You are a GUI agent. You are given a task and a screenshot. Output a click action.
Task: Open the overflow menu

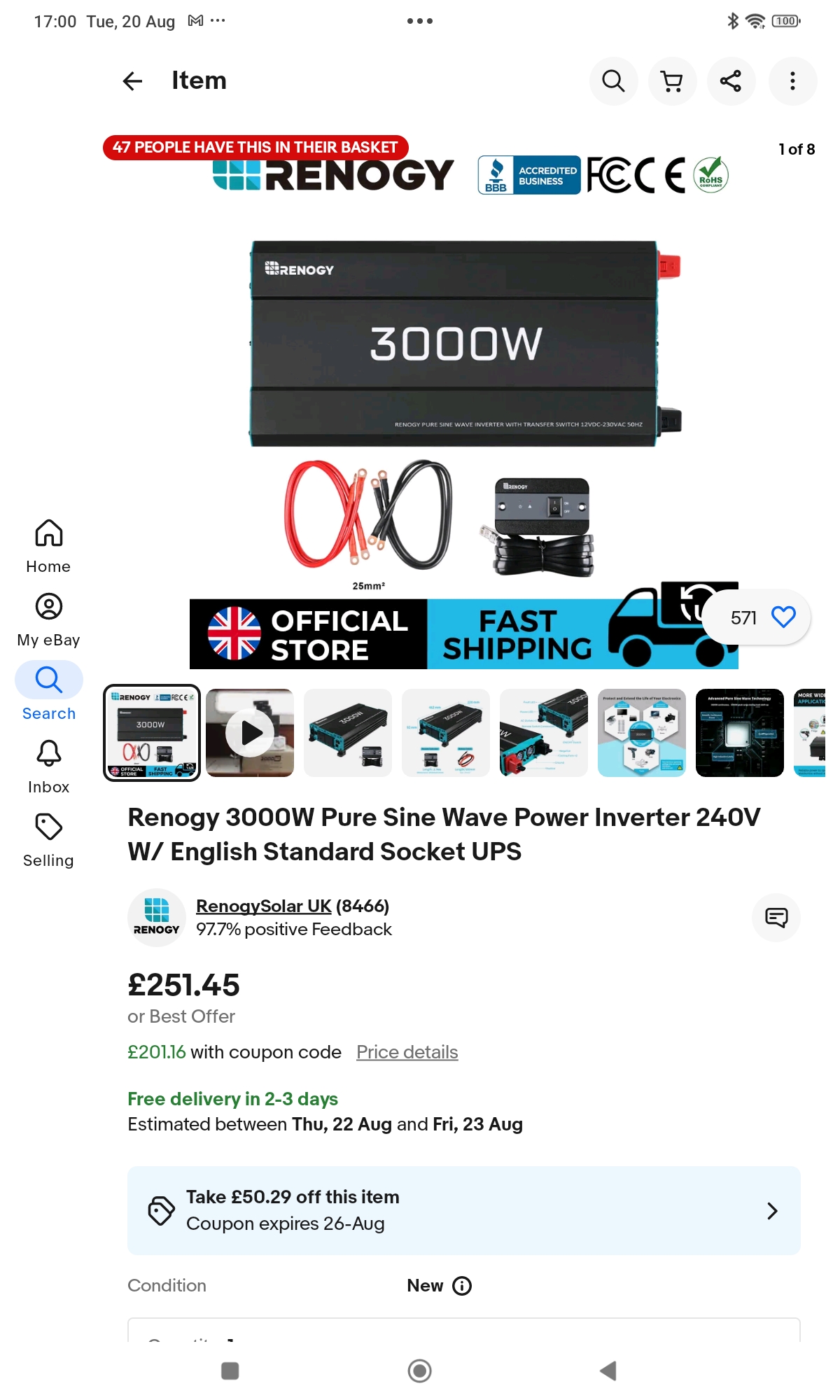tap(792, 81)
